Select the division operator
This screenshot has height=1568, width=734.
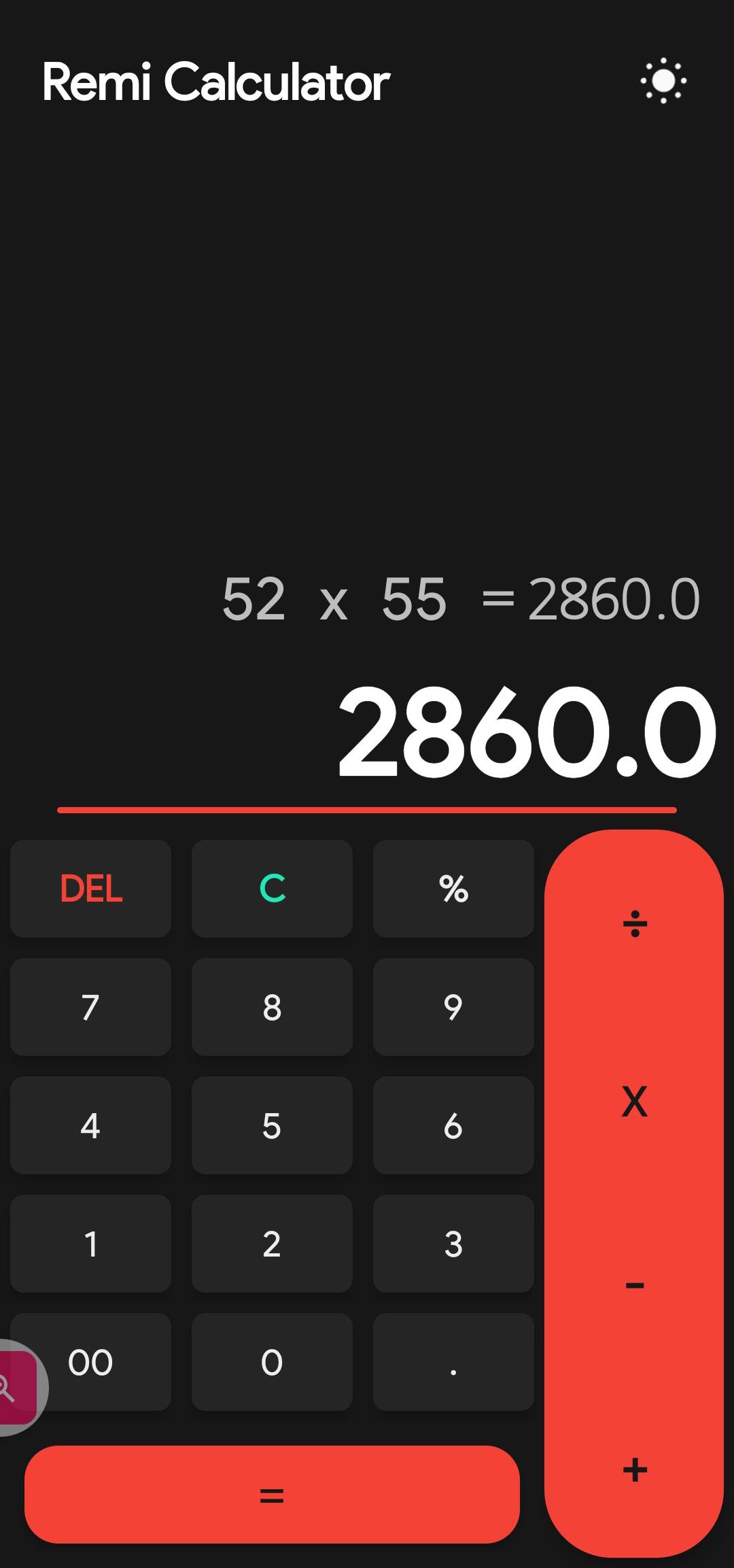pos(634,923)
